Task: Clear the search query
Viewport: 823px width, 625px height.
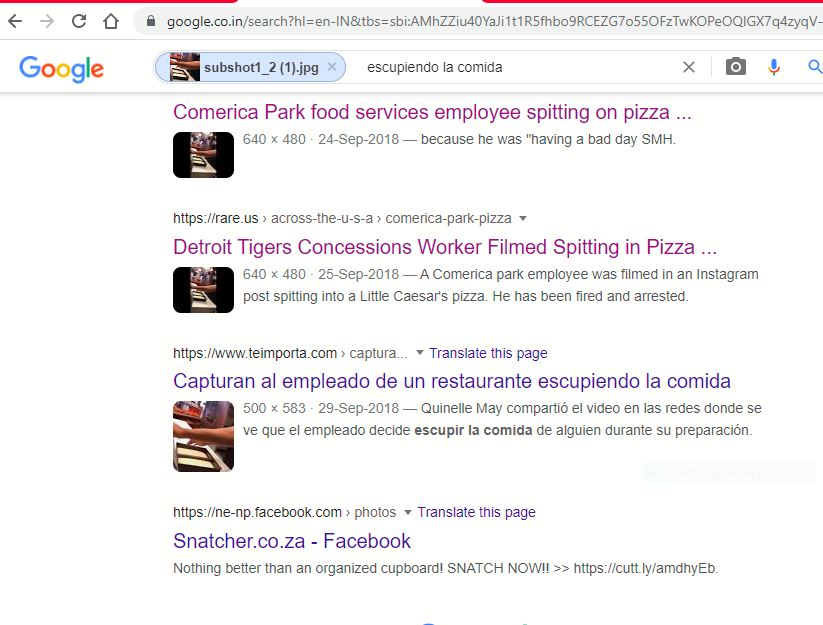Action: [689, 67]
